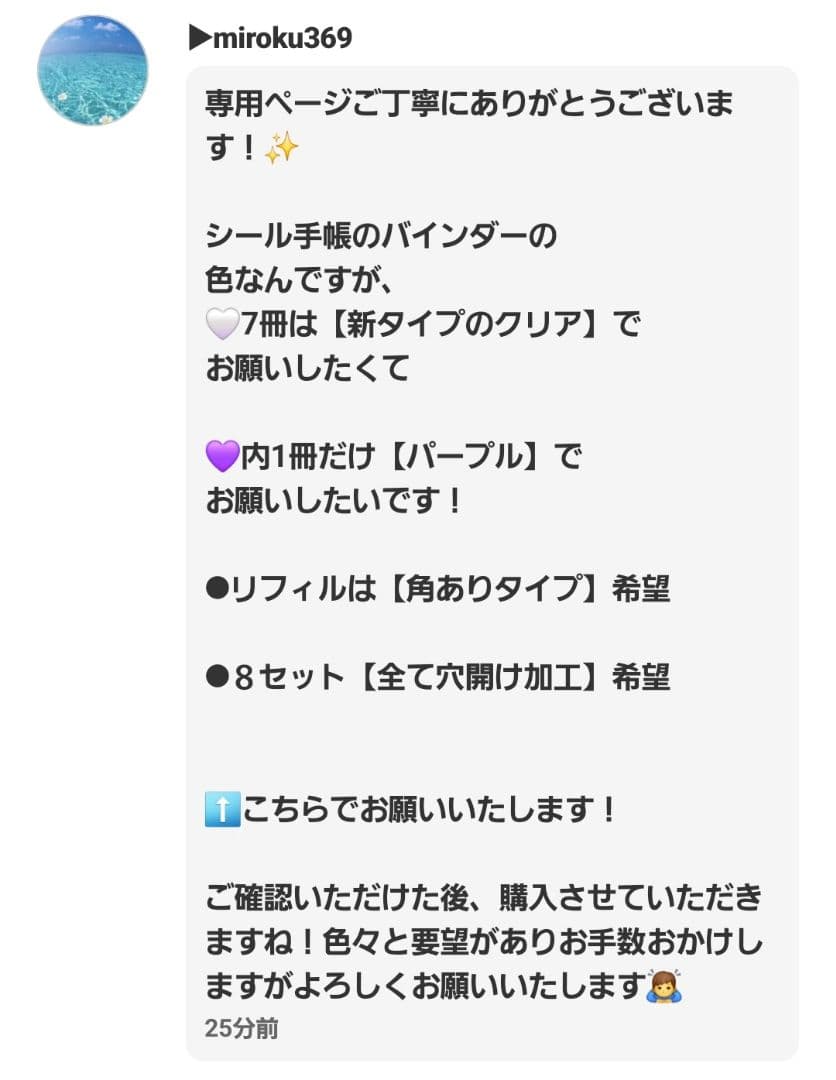This screenshot has height=1080, width=836.
Task: Select the text 【新タイプのクリア】
Action: click(x=465, y=322)
